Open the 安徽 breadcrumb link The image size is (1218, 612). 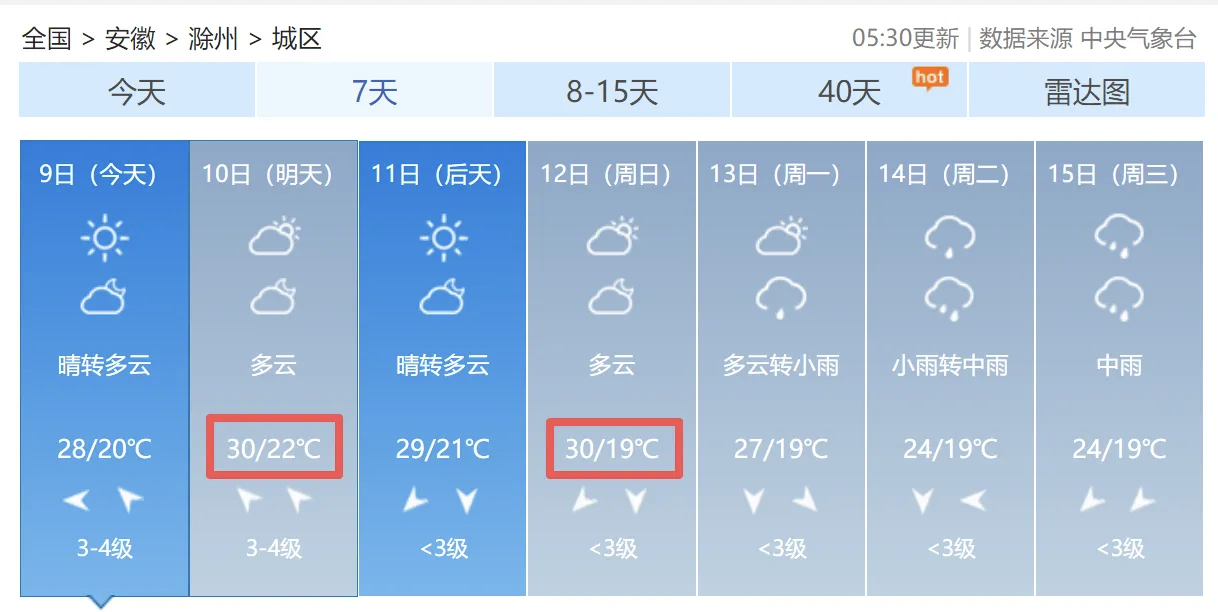pos(130,39)
